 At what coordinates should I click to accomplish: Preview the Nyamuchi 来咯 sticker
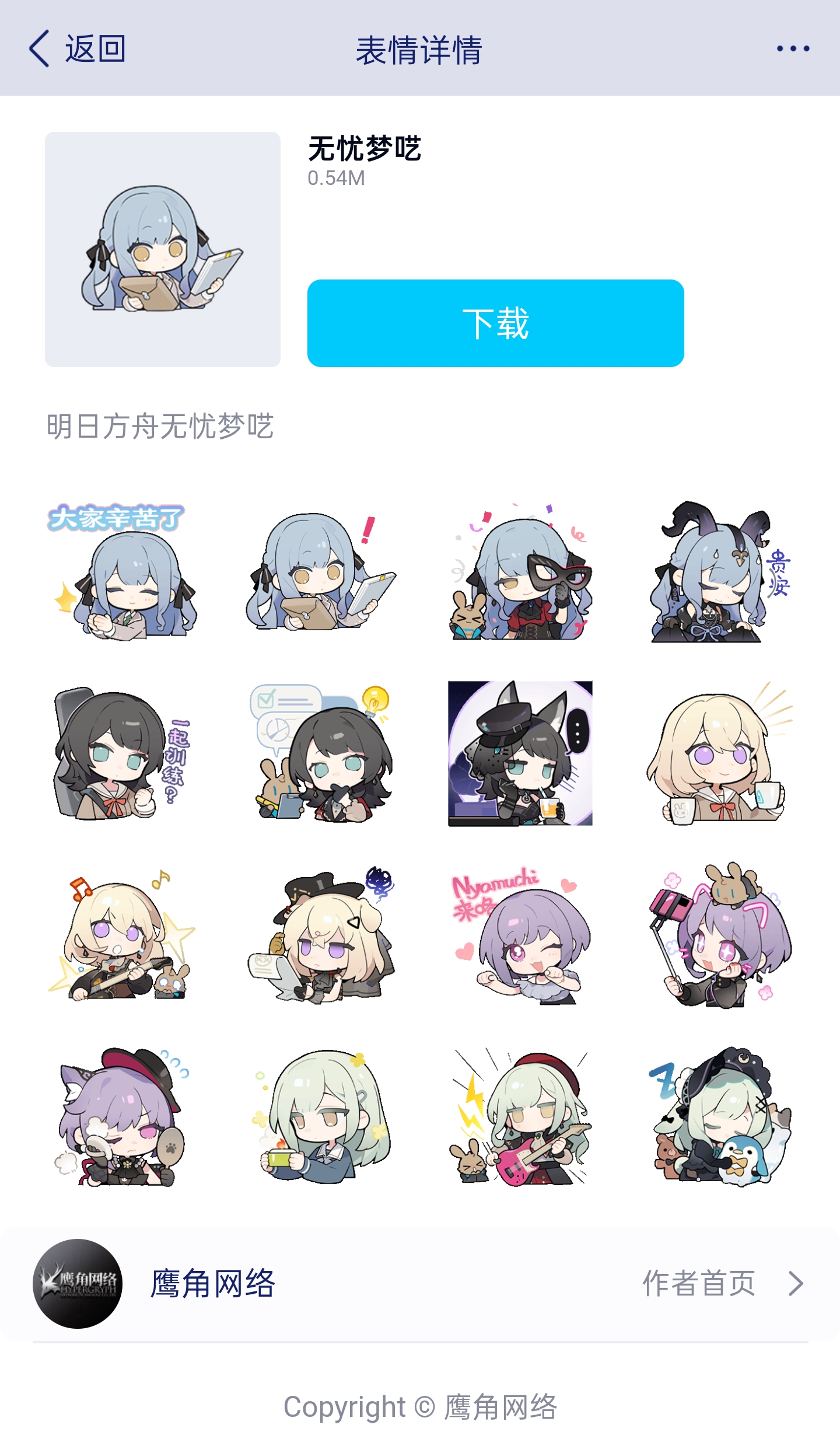(x=520, y=935)
